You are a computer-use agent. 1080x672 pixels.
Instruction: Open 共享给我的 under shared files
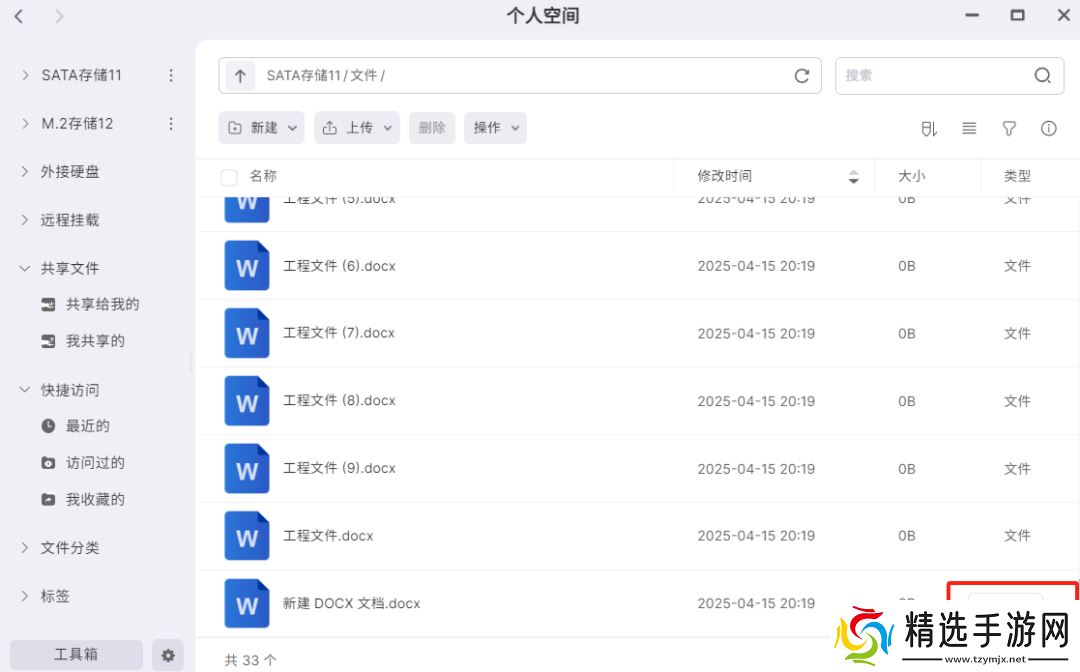pos(102,304)
